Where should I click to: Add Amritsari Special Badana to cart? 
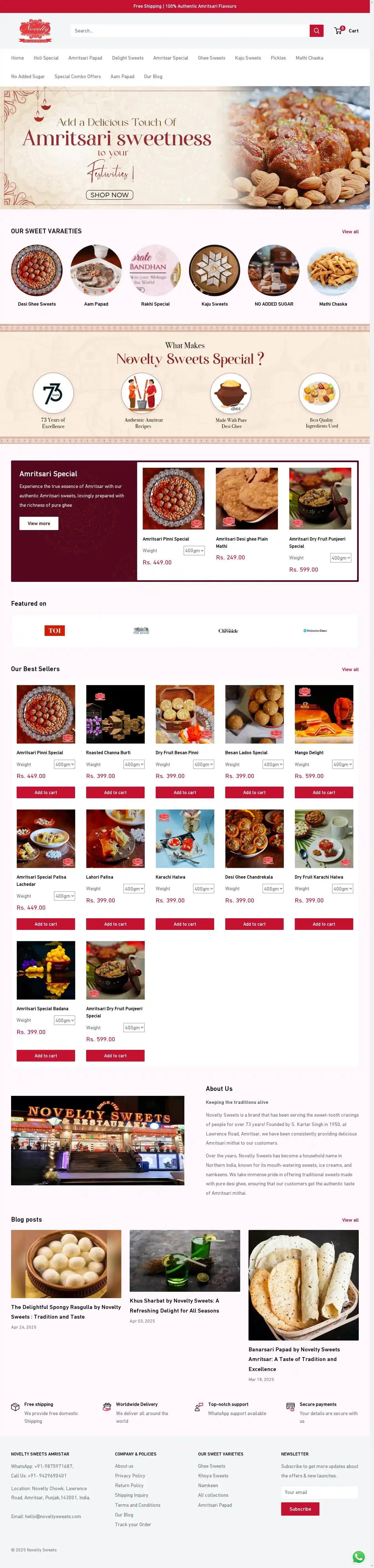46,1055
